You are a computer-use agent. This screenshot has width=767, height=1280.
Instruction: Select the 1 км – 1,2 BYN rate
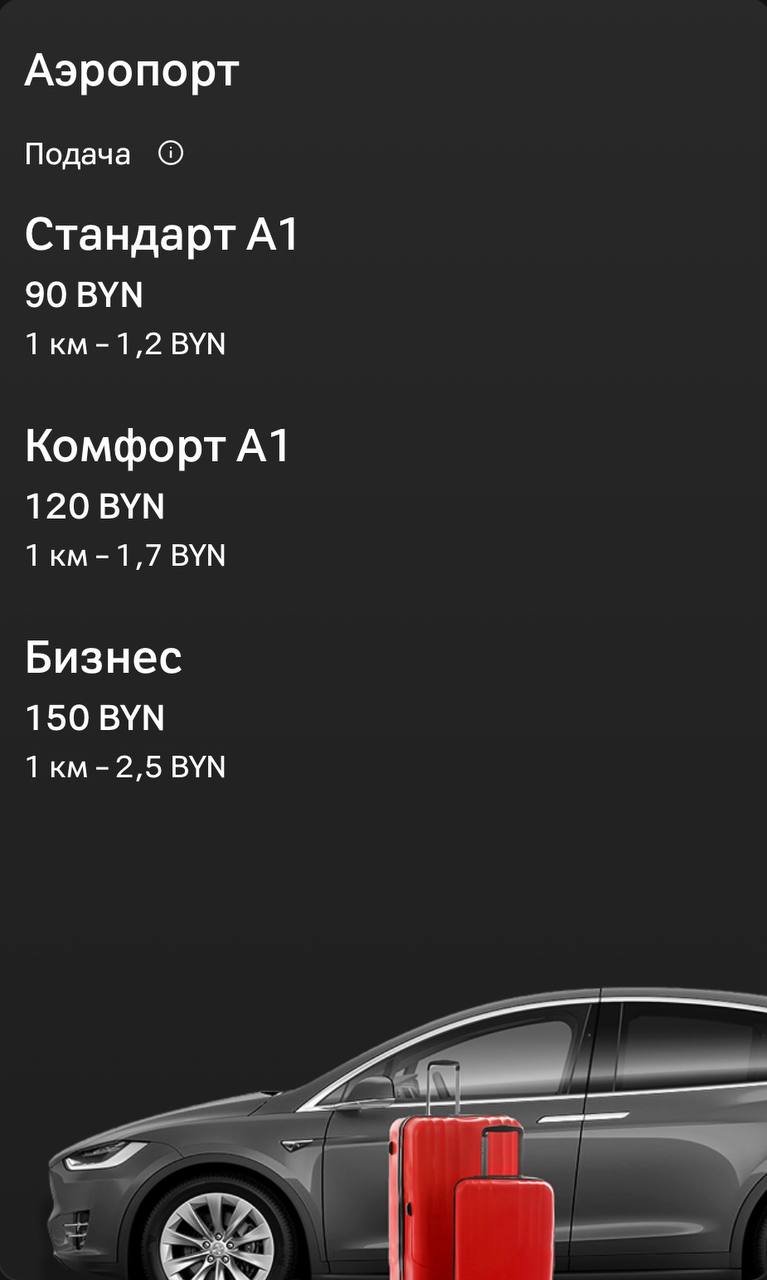tap(125, 344)
